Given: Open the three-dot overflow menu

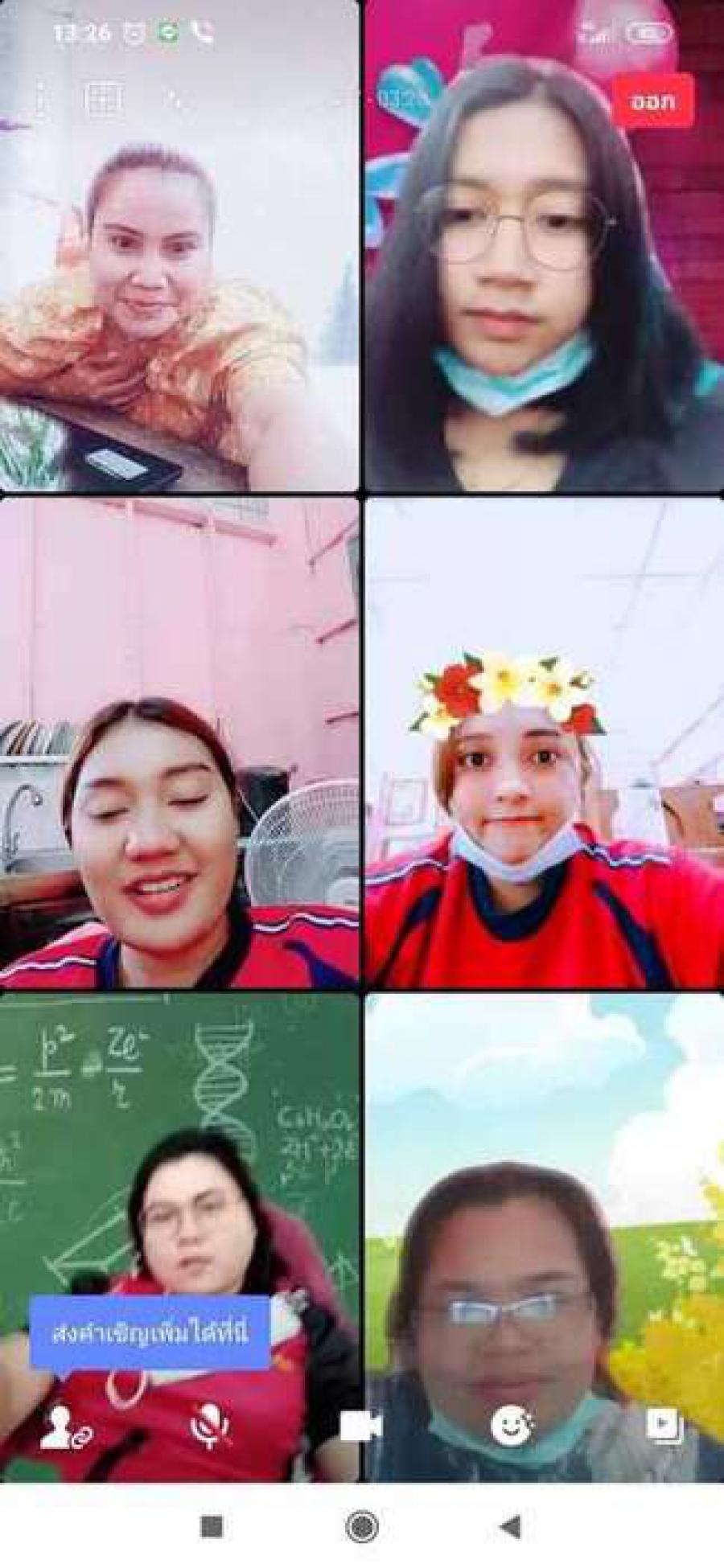Looking at the screenshot, I should pos(40,100).
